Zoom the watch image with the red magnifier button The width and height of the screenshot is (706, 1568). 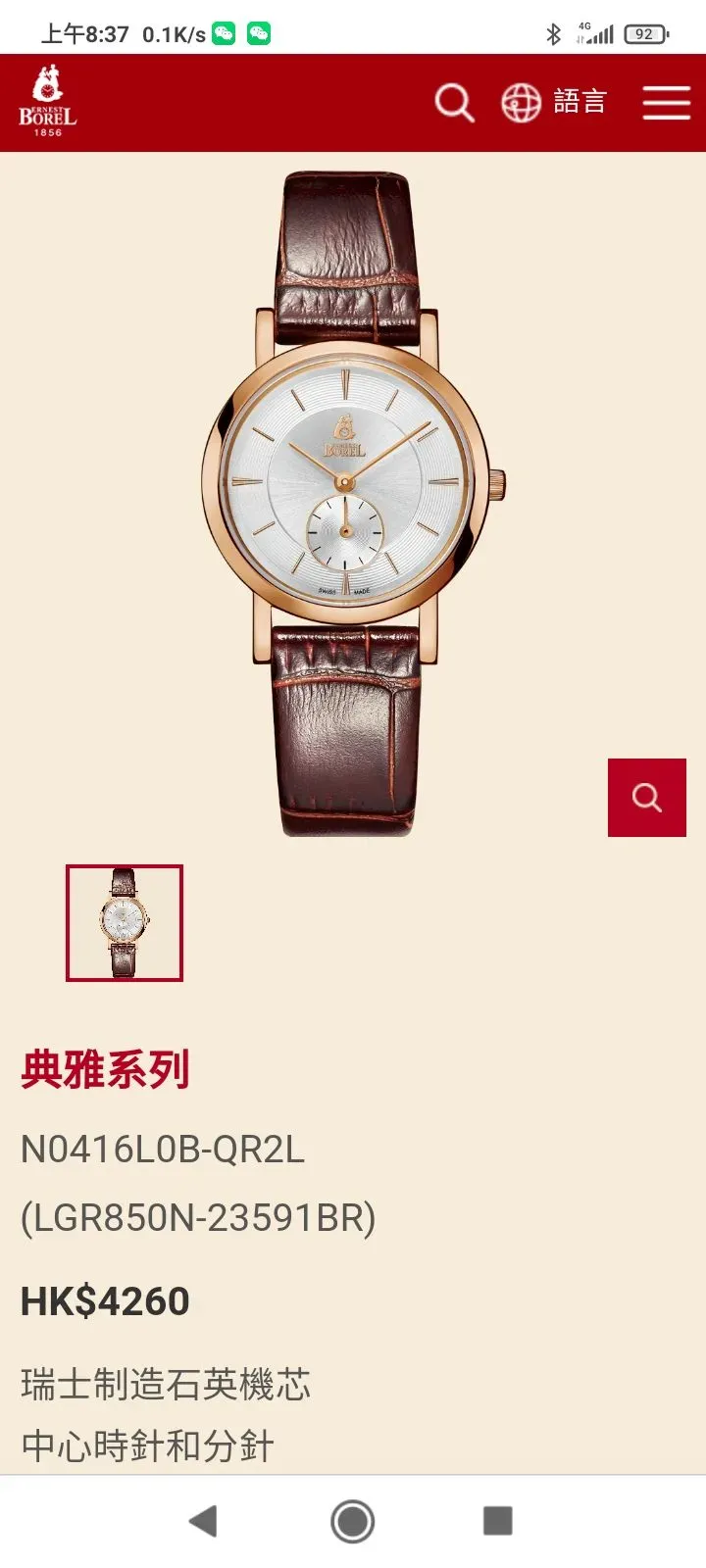[647, 797]
